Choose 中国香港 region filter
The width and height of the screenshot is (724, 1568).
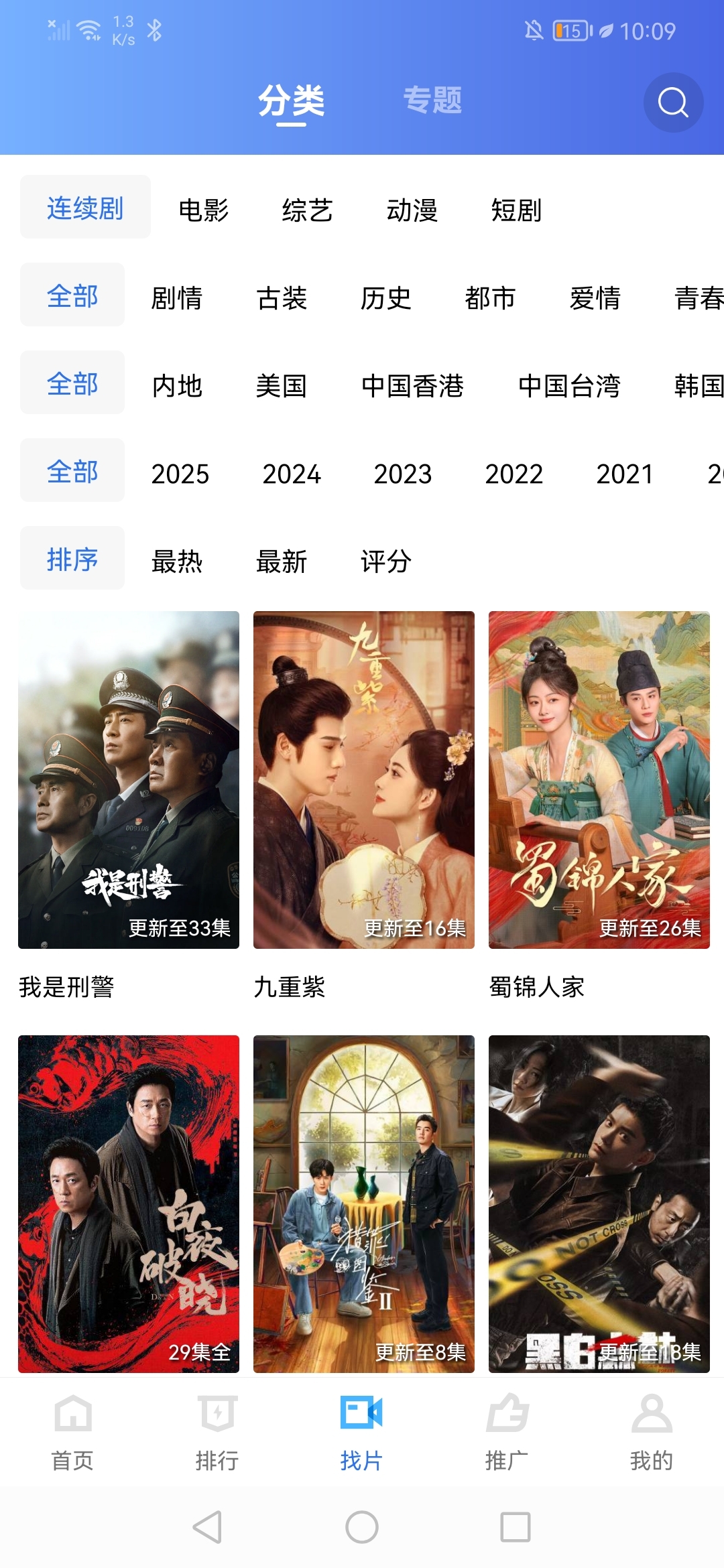pyautogui.click(x=413, y=386)
